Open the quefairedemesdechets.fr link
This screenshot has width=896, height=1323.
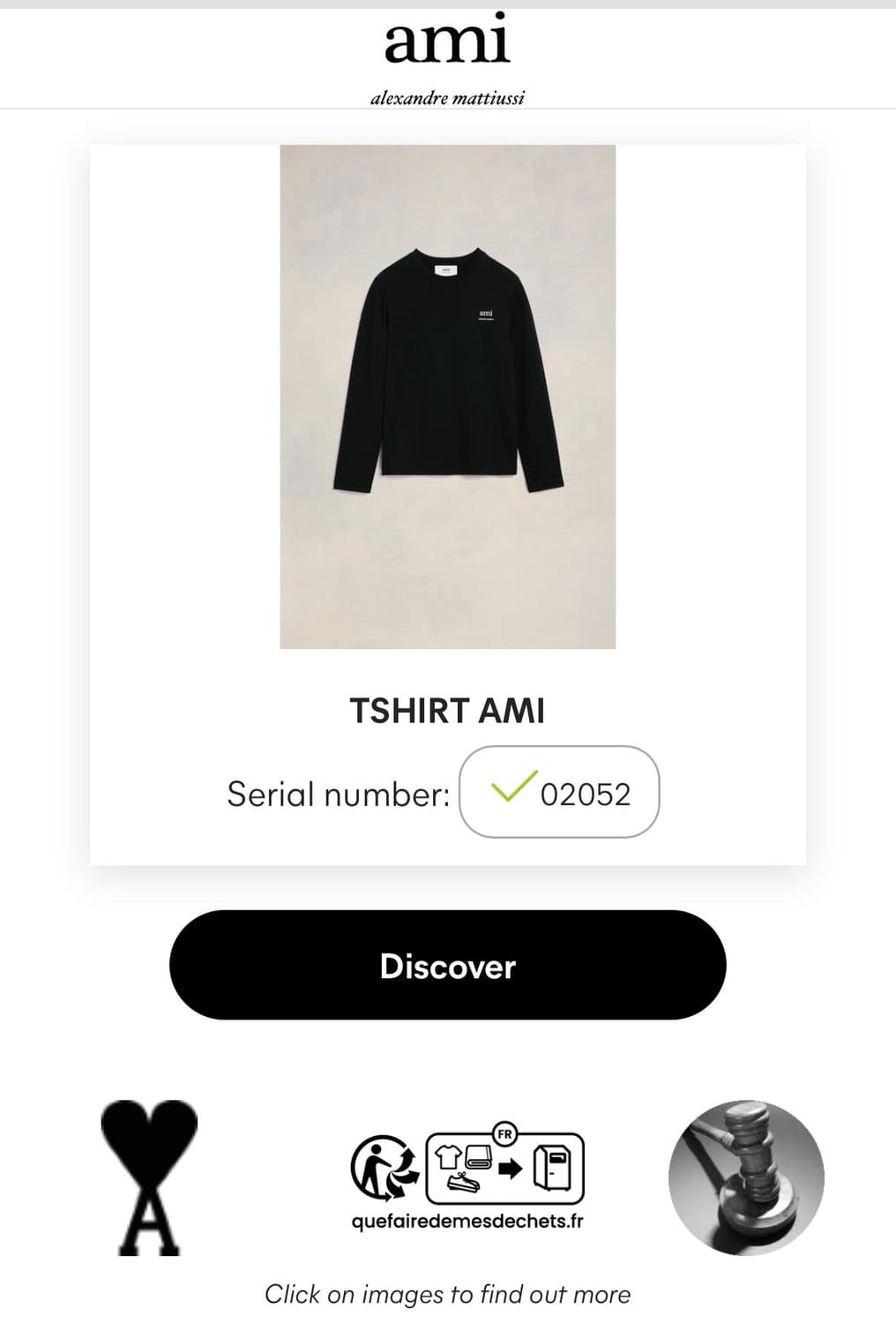[467, 1223]
